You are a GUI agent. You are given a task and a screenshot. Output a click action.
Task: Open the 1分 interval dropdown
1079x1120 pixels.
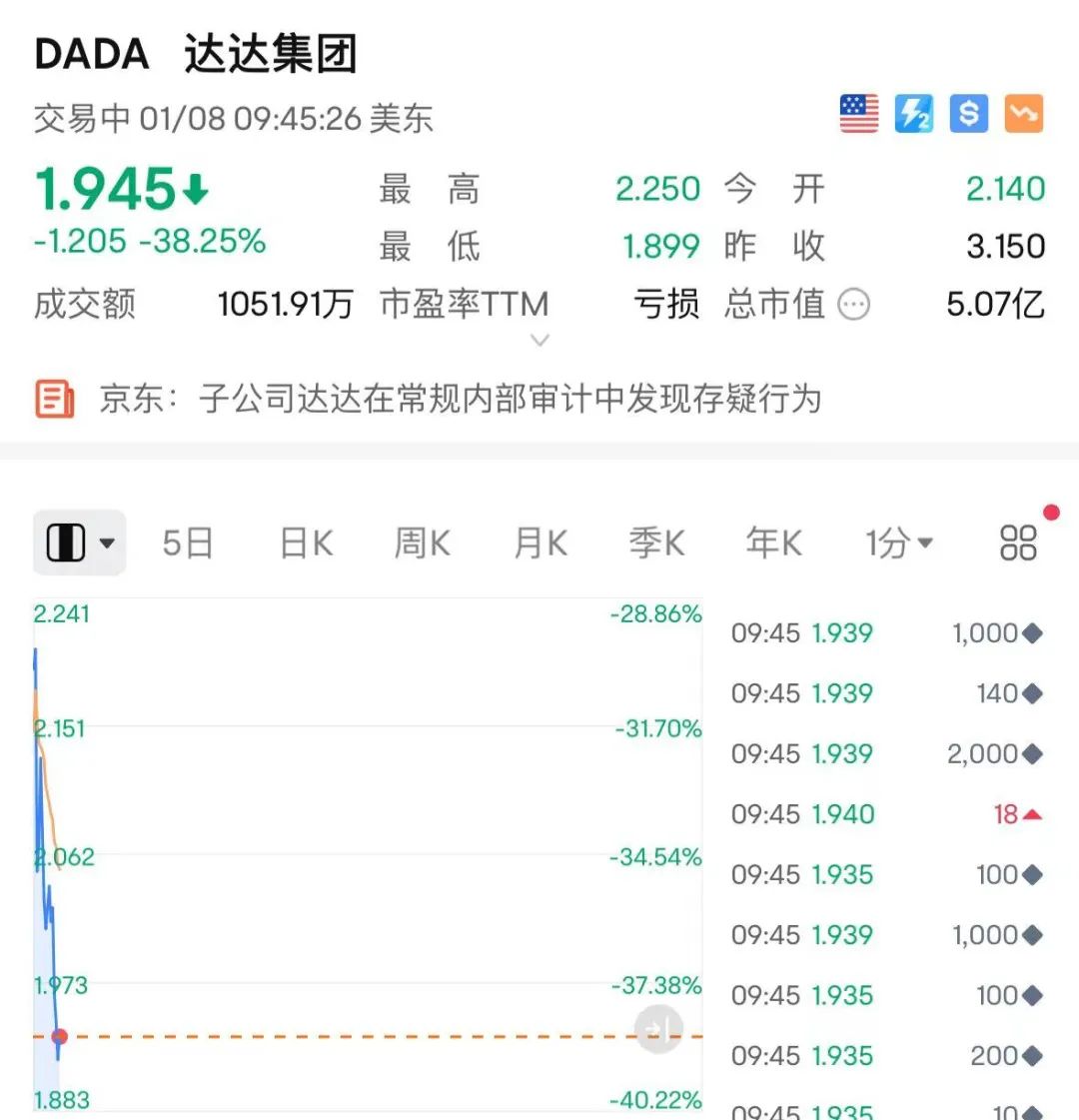pyautogui.click(x=898, y=544)
